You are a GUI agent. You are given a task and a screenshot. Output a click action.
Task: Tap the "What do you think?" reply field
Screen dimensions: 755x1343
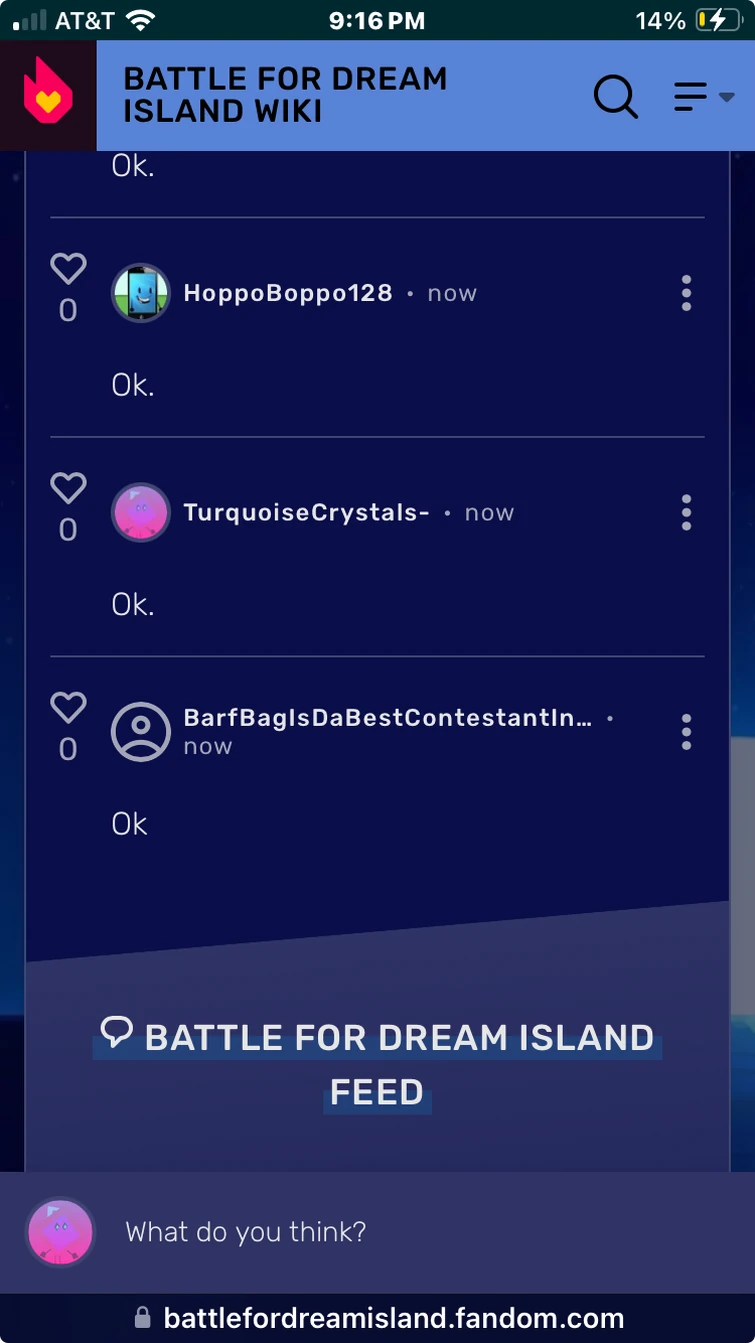pos(400,1232)
